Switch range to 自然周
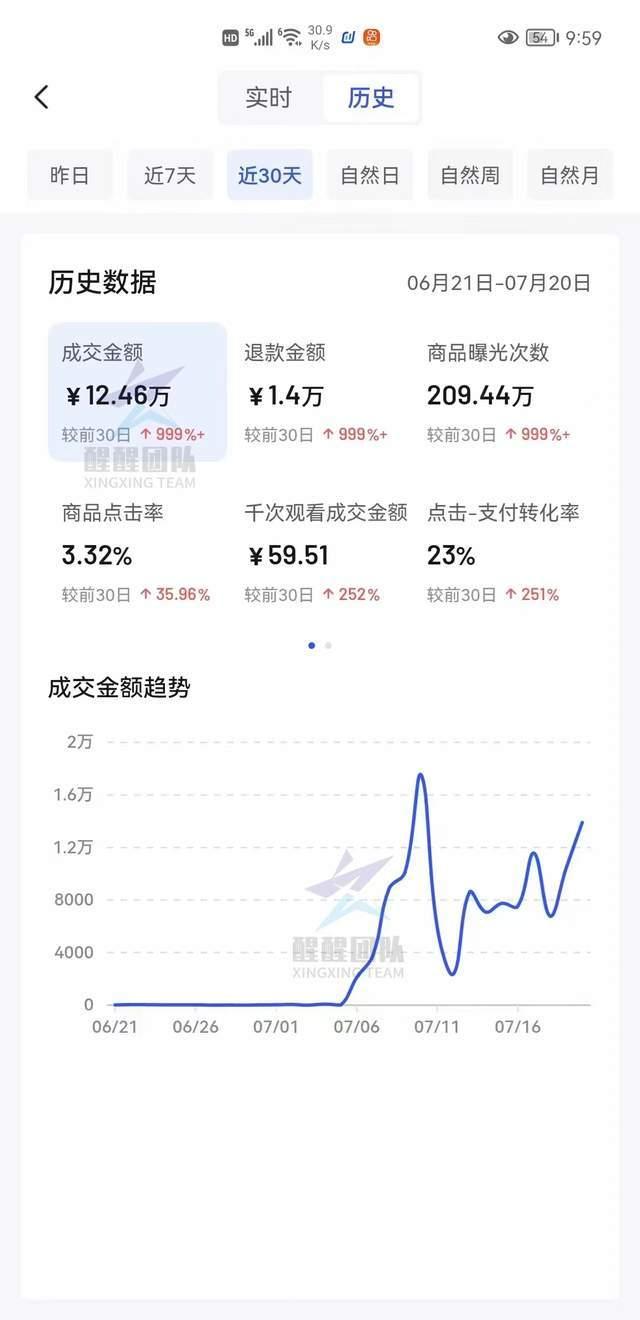Image resolution: width=640 pixels, height=1320 pixels. pyautogui.click(x=470, y=175)
